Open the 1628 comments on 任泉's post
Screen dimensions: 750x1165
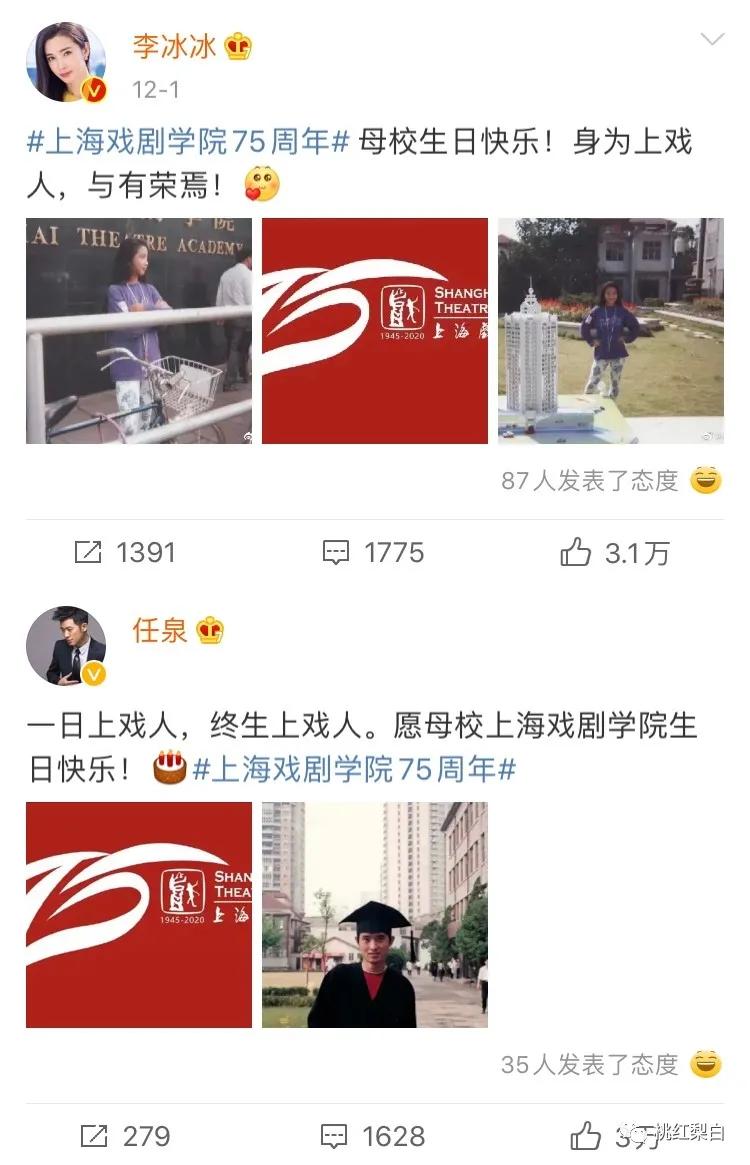point(374,1136)
